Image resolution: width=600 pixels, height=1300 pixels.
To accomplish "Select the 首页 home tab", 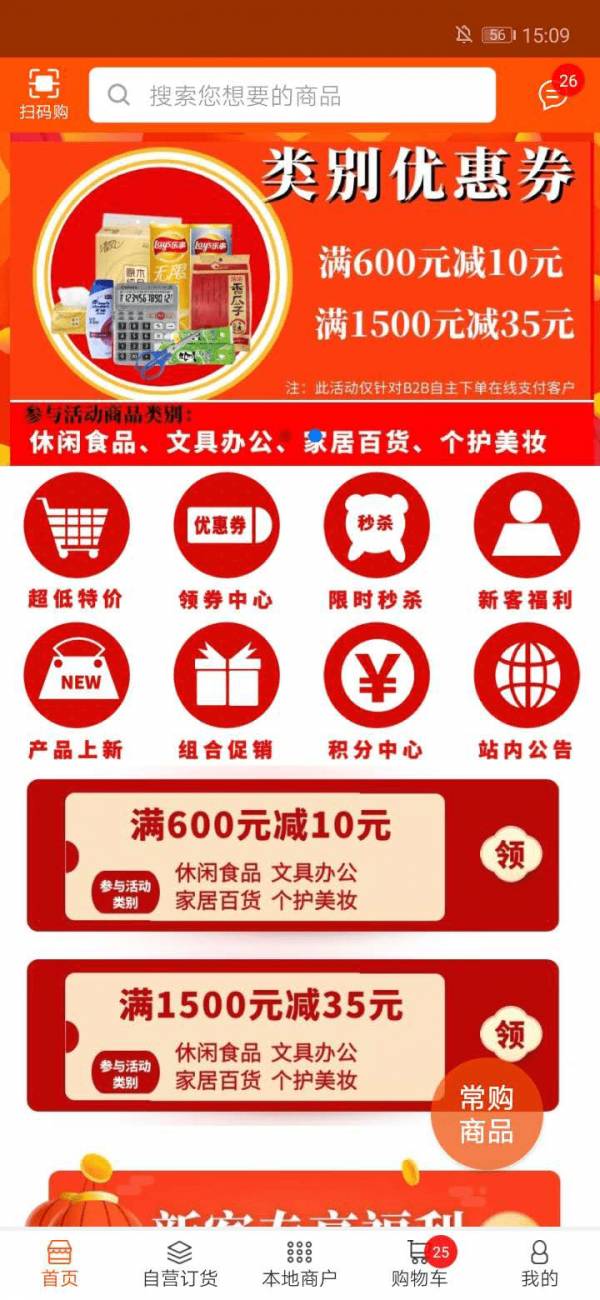I will 60,1264.
